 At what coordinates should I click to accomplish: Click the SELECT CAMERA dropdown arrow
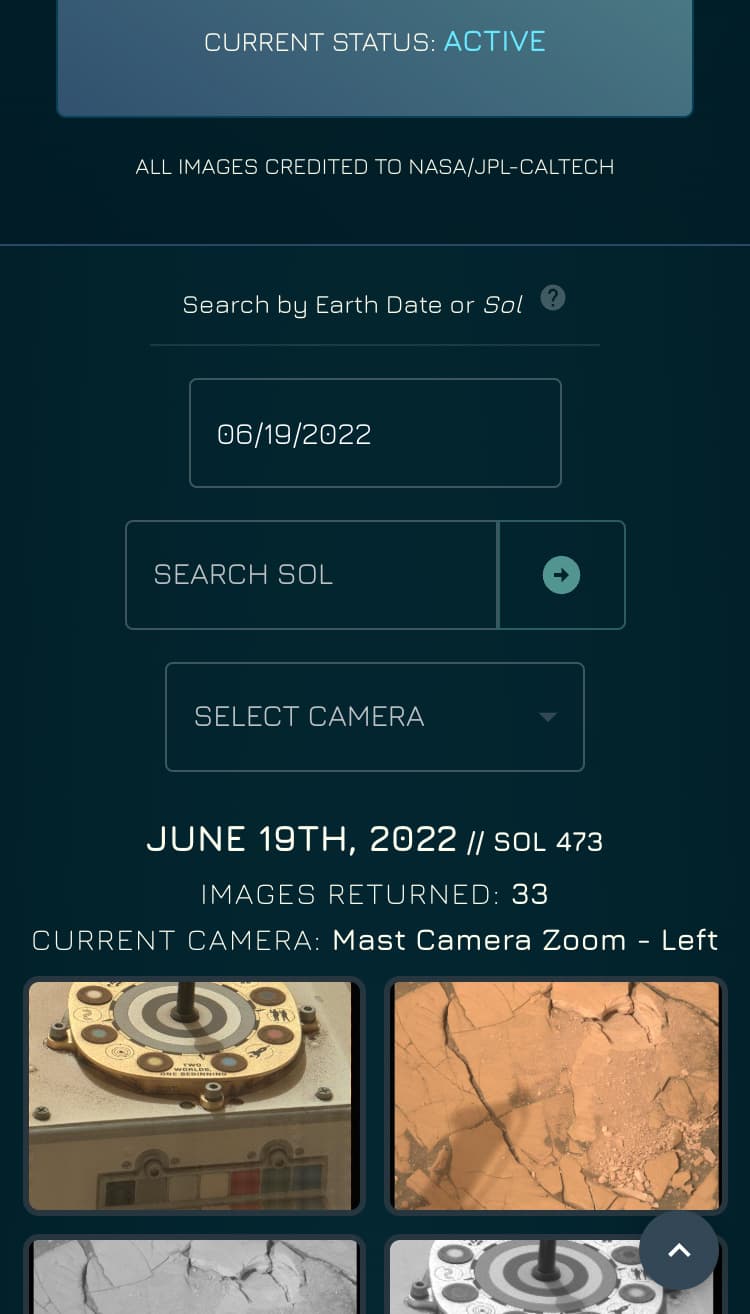click(x=546, y=717)
